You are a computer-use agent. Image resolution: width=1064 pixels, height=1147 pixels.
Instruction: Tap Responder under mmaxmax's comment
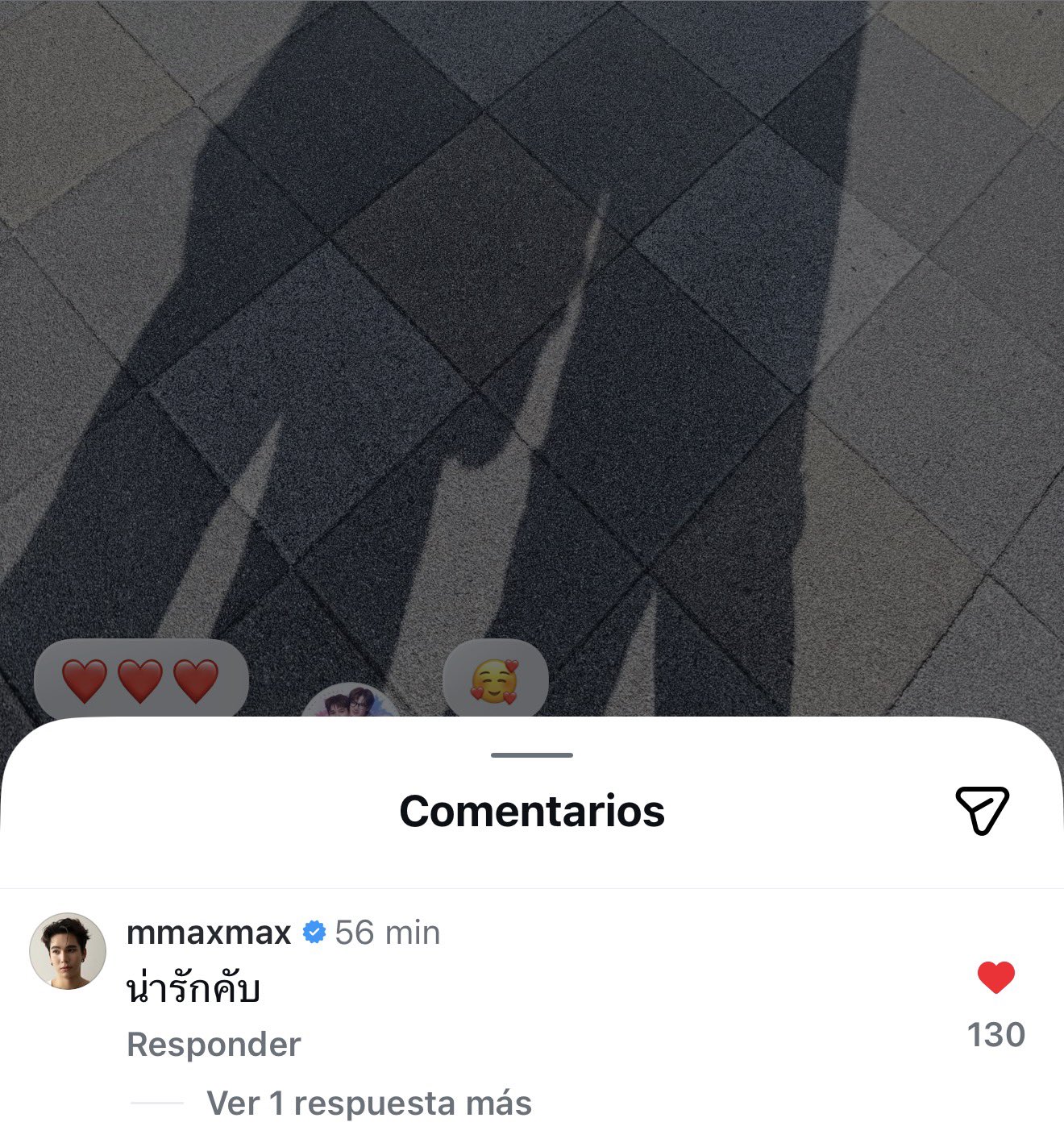(214, 1045)
